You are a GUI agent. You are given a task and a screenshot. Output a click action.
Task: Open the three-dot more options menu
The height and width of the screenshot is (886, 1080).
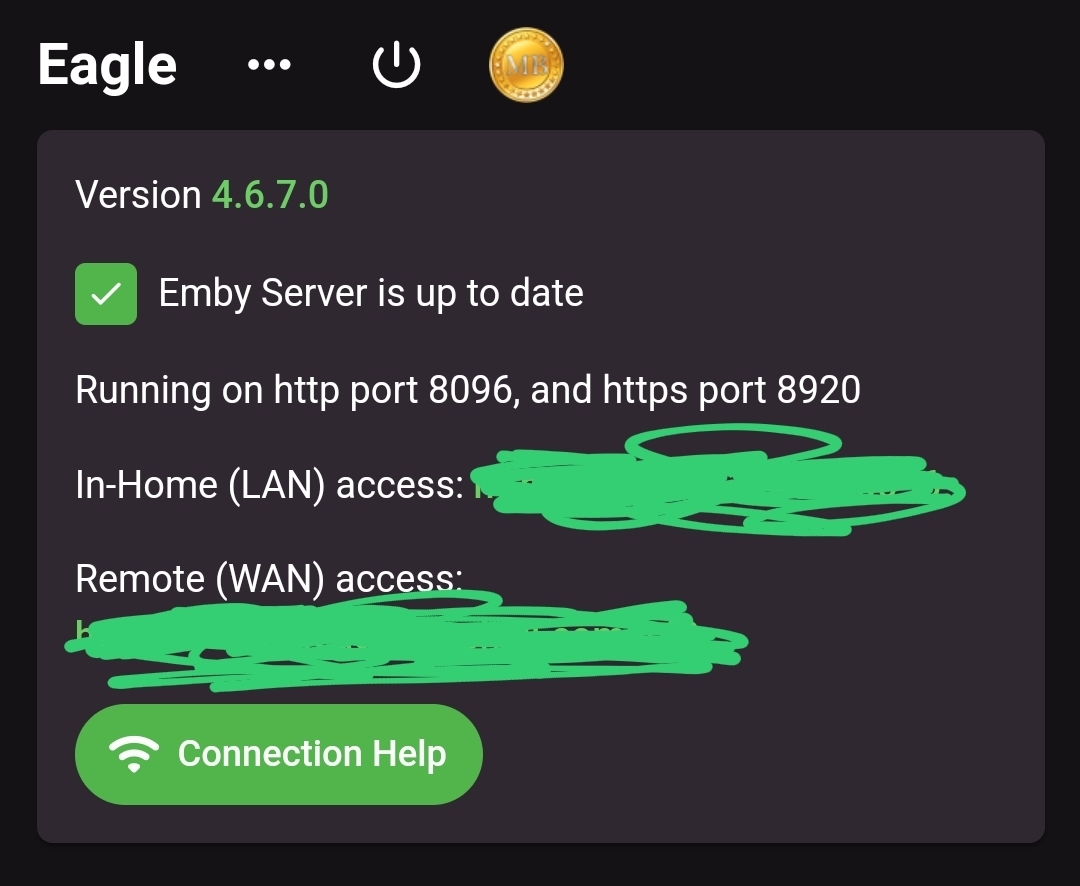[269, 65]
